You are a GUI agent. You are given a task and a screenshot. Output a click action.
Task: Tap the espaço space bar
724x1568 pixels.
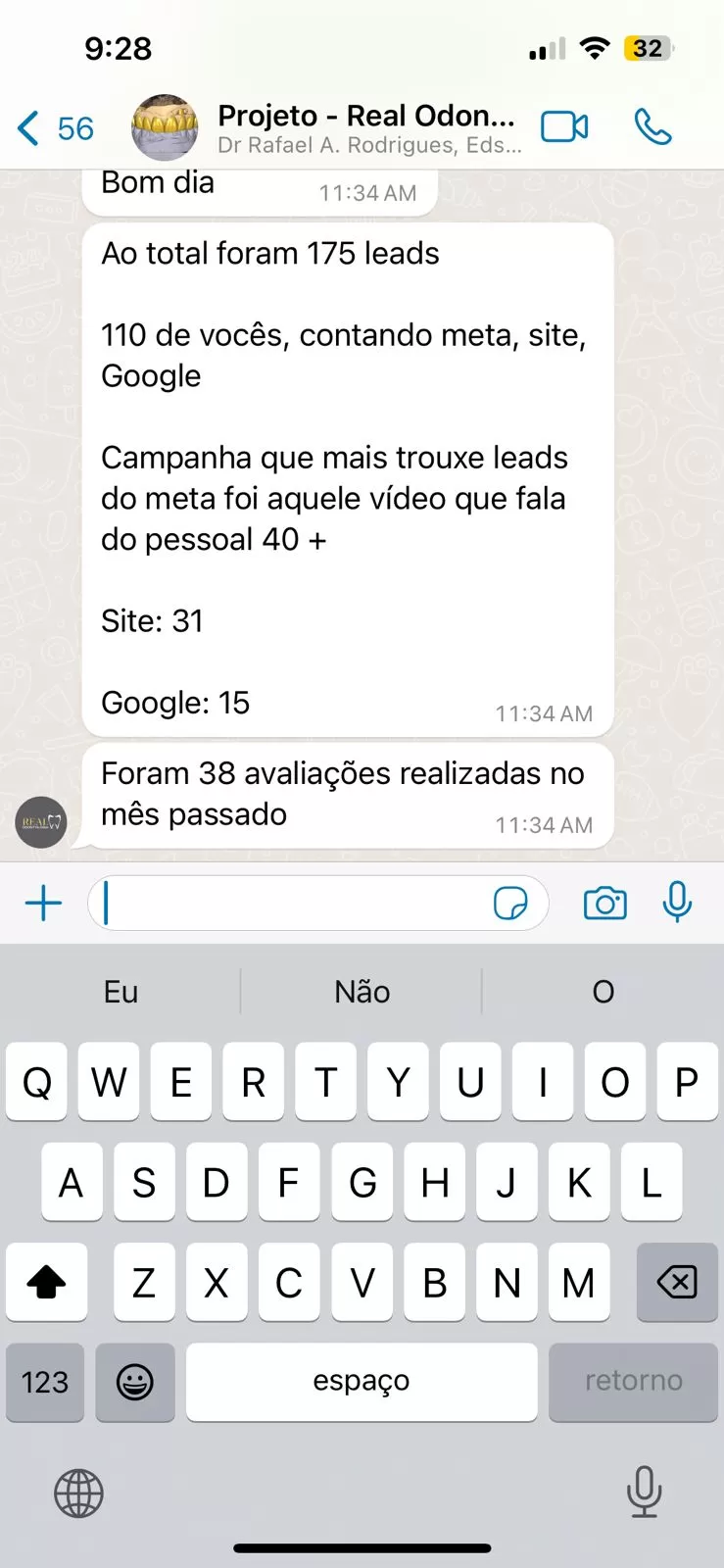coord(362,1382)
